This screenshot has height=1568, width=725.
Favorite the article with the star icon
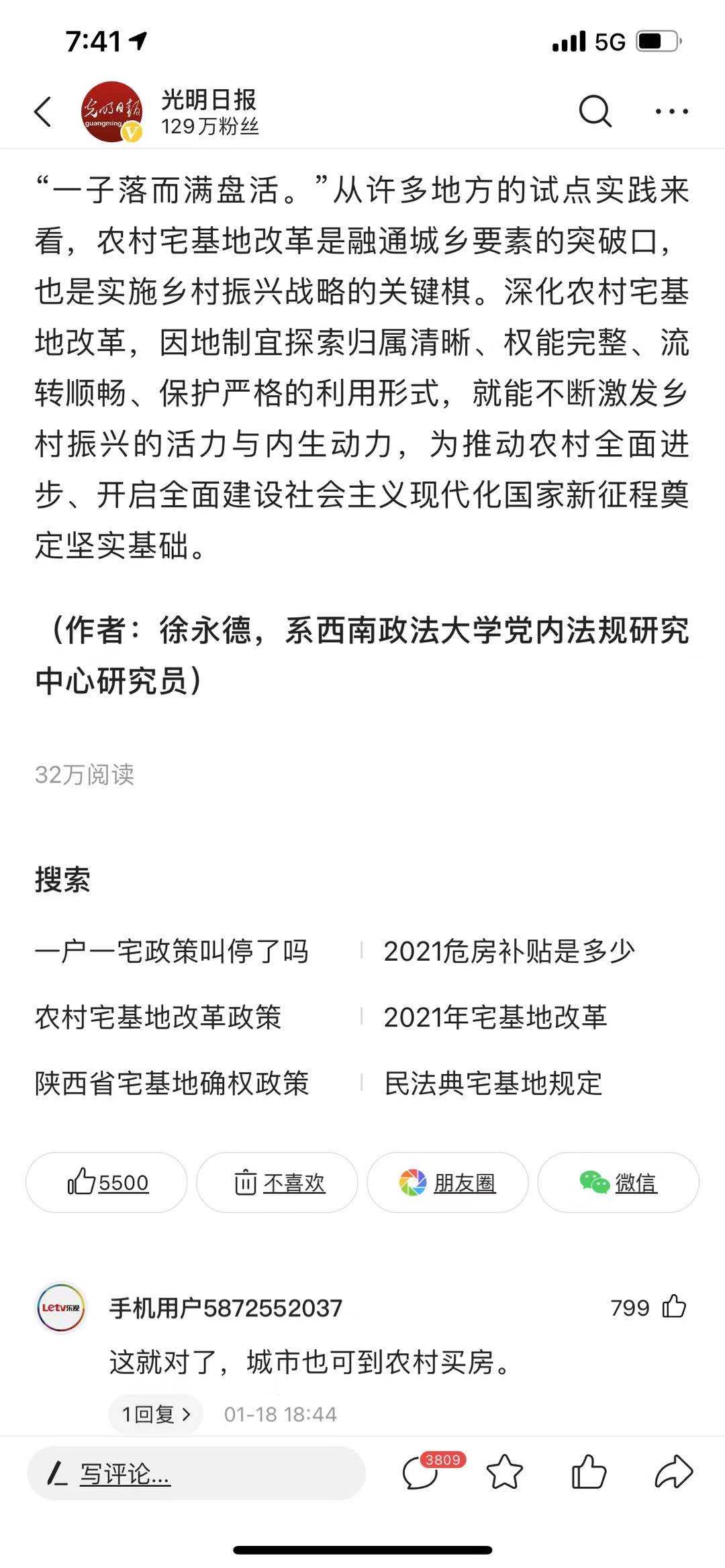504,1473
